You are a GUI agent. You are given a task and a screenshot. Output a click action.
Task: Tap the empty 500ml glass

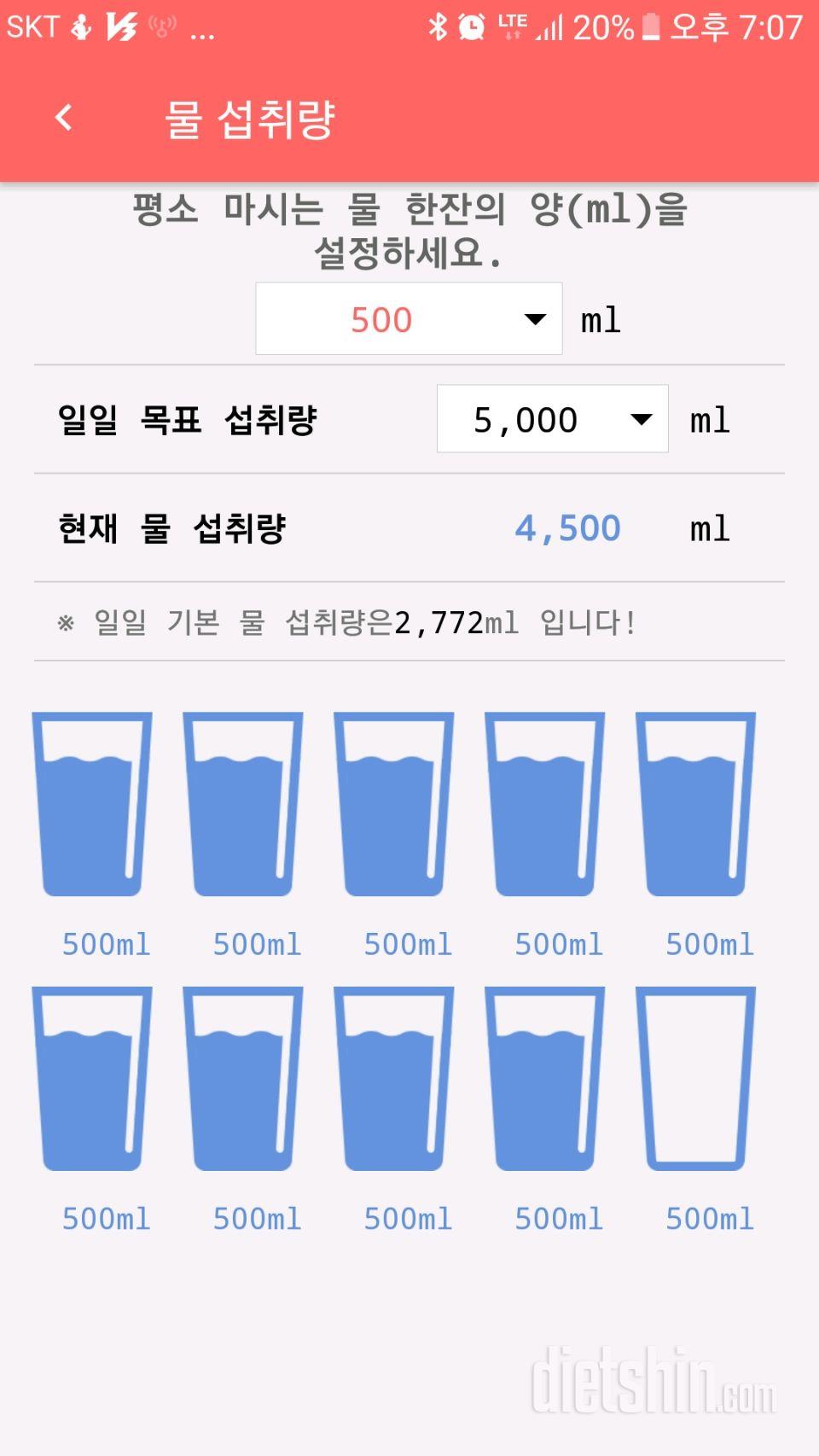click(695, 1079)
